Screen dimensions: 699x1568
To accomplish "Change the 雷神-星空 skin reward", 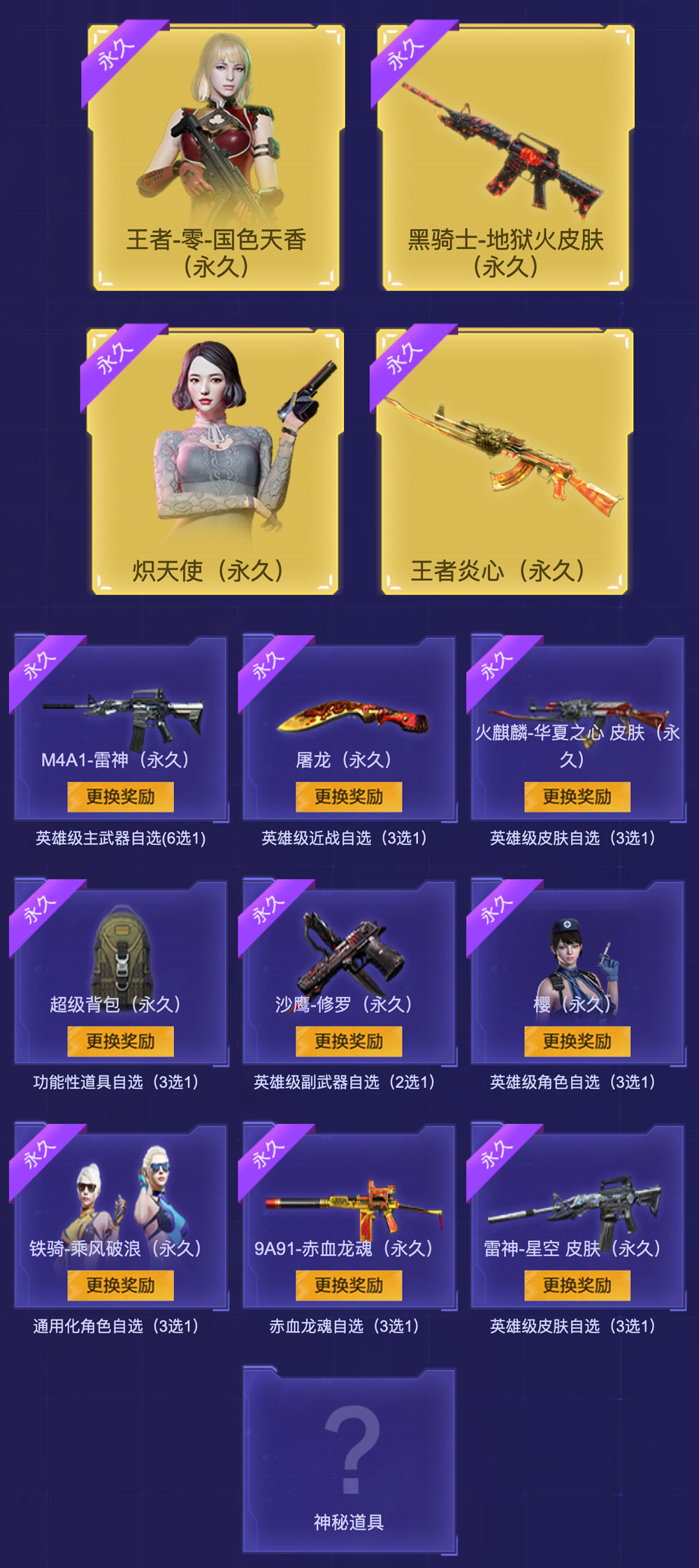I will [x=577, y=1285].
